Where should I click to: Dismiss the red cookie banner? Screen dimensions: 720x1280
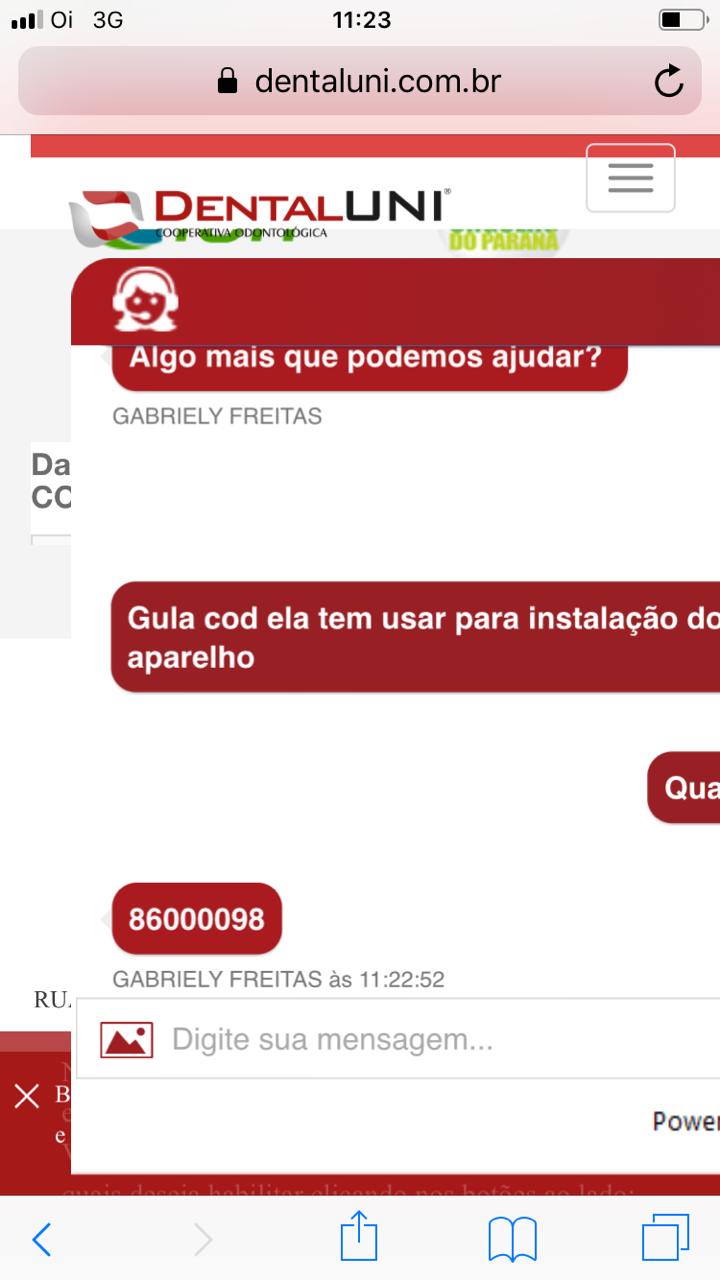point(27,1096)
